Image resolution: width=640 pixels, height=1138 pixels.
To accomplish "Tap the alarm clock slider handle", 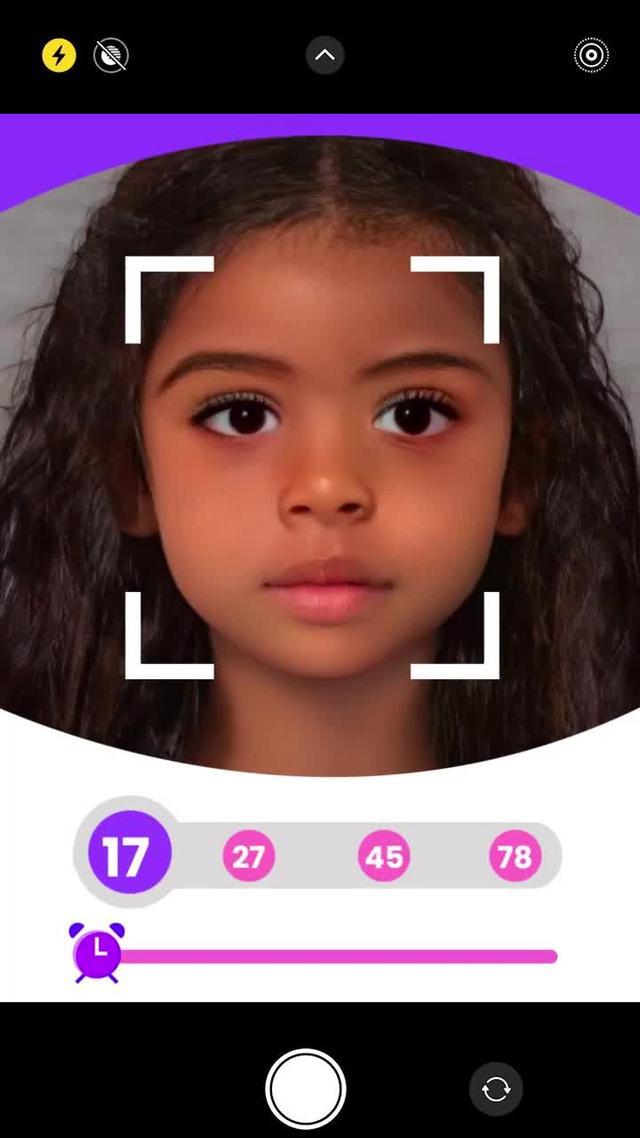I will click(97, 954).
